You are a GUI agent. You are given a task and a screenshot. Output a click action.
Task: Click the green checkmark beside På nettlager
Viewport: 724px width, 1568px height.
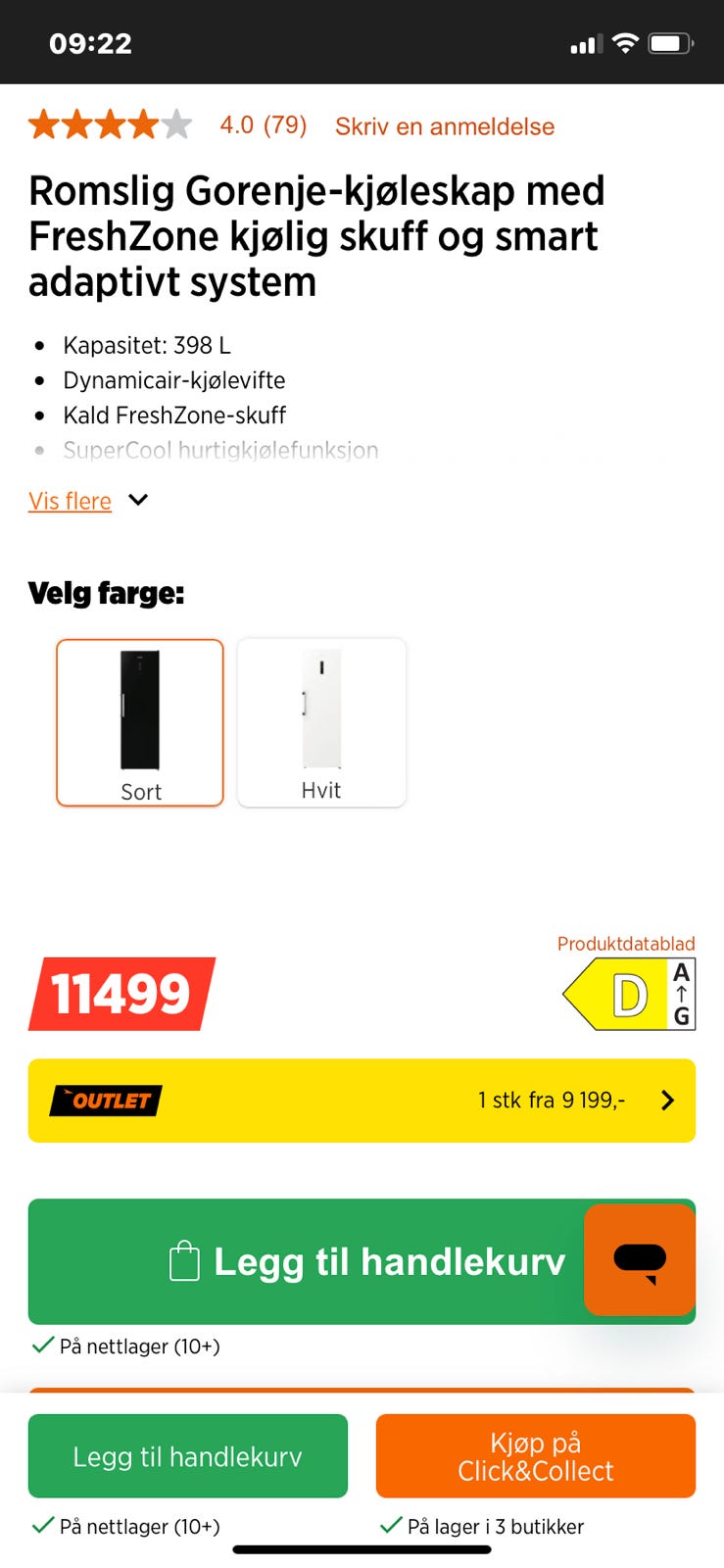click(x=40, y=1345)
